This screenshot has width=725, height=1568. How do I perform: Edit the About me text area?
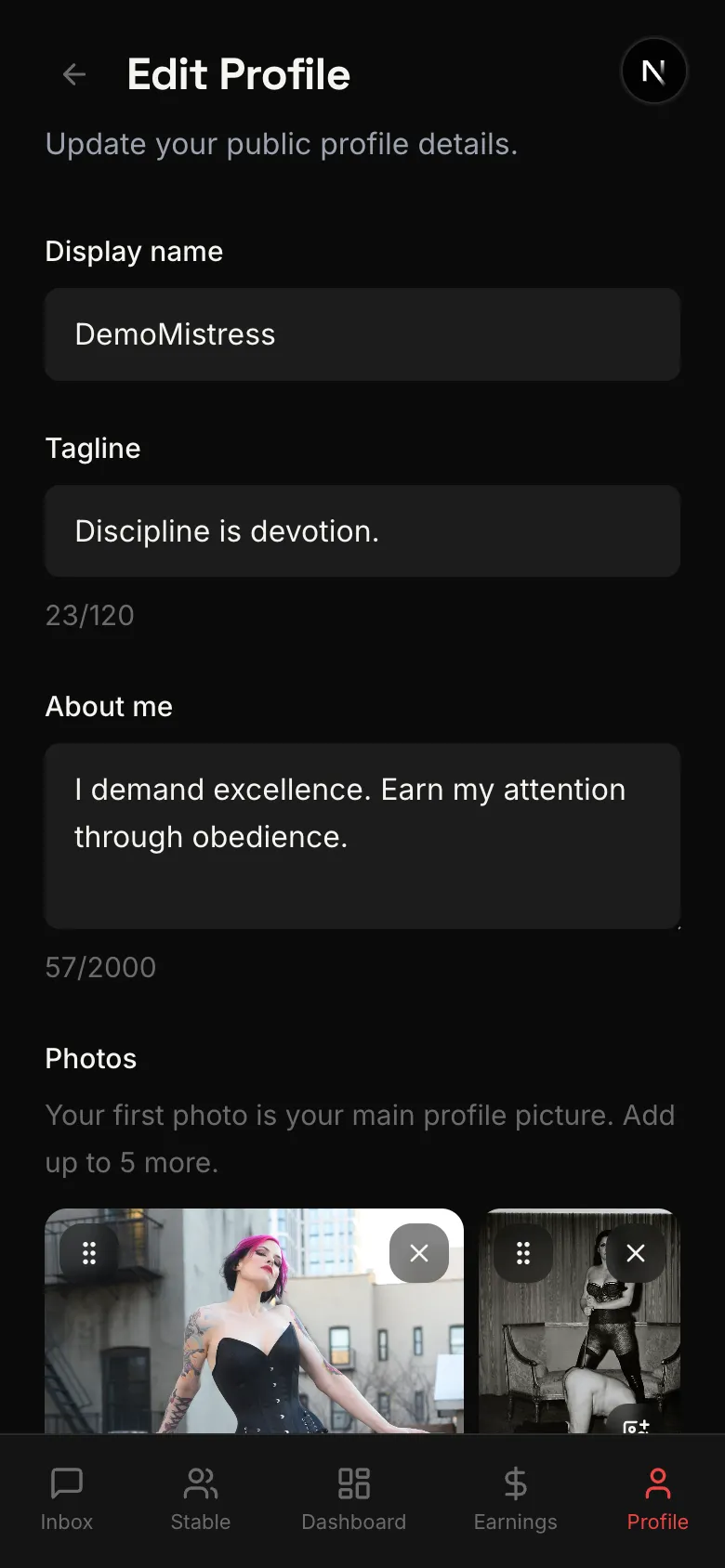click(x=362, y=835)
